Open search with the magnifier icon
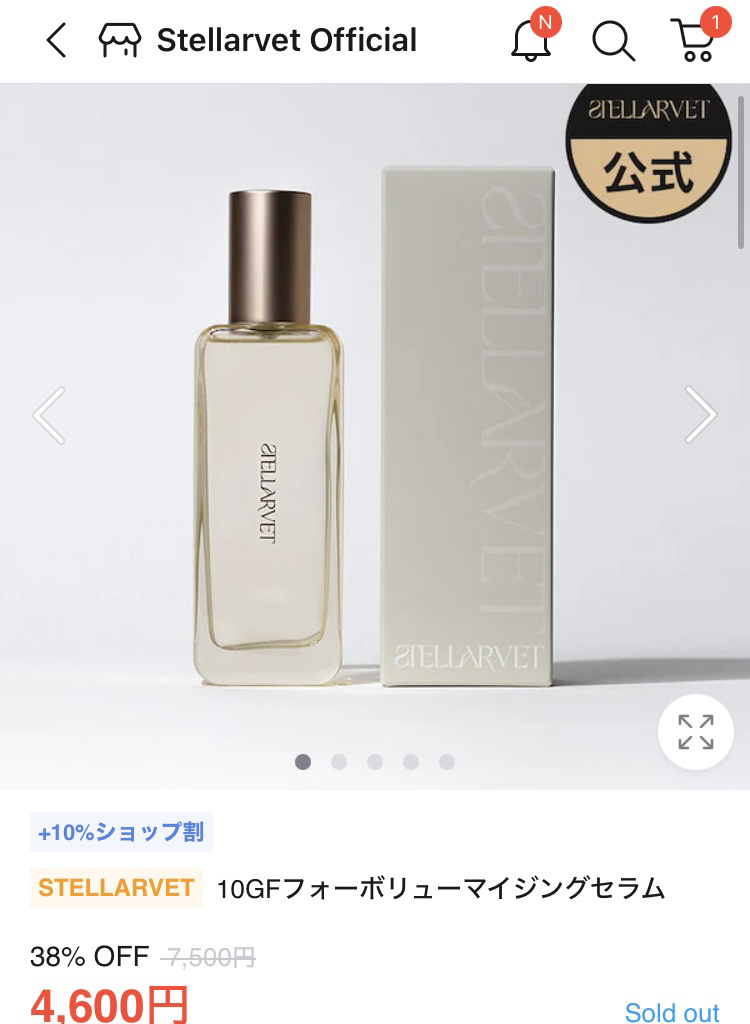This screenshot has height=1024, width=750. [613, 41]
